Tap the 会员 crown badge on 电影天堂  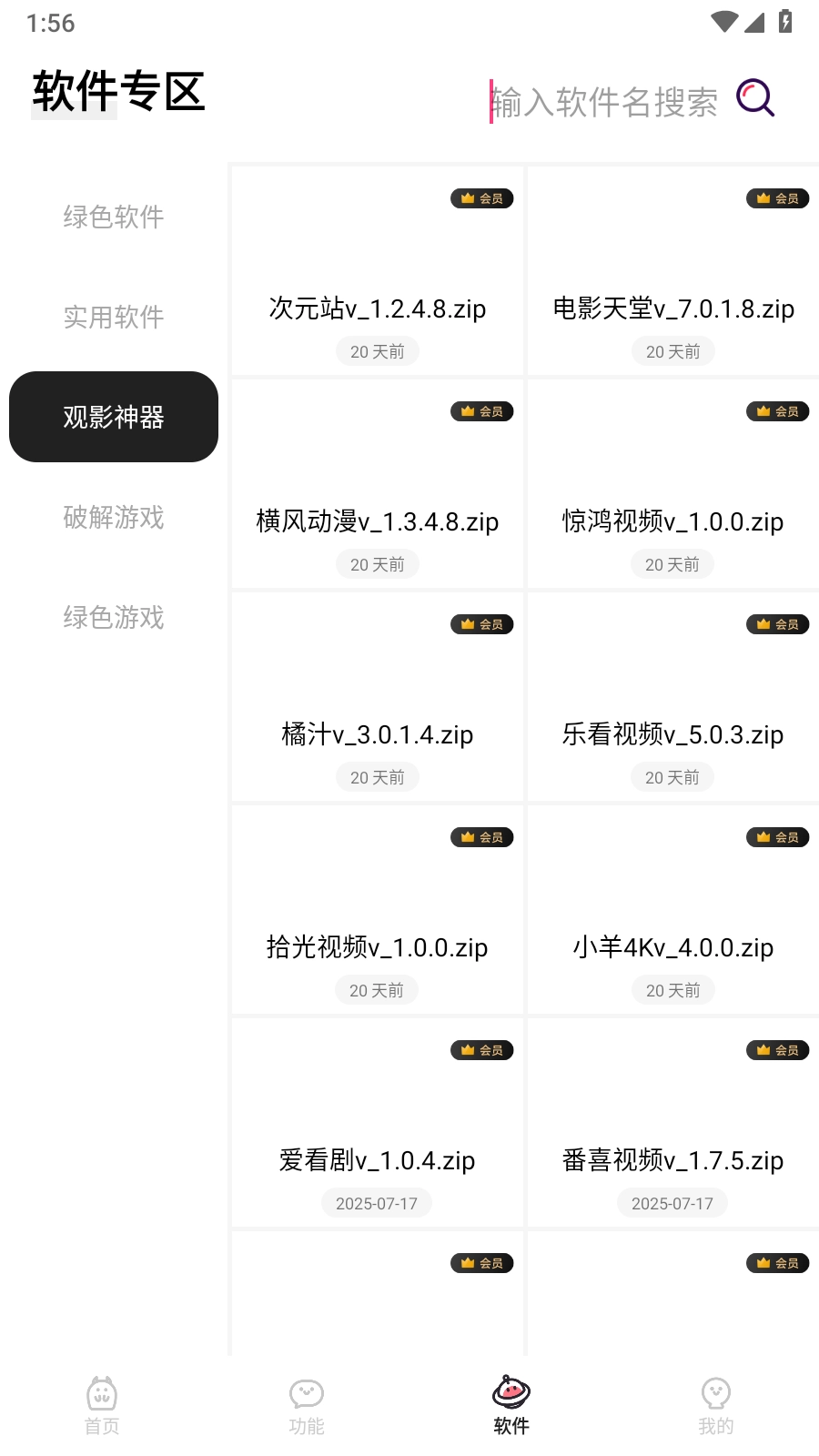777,197
